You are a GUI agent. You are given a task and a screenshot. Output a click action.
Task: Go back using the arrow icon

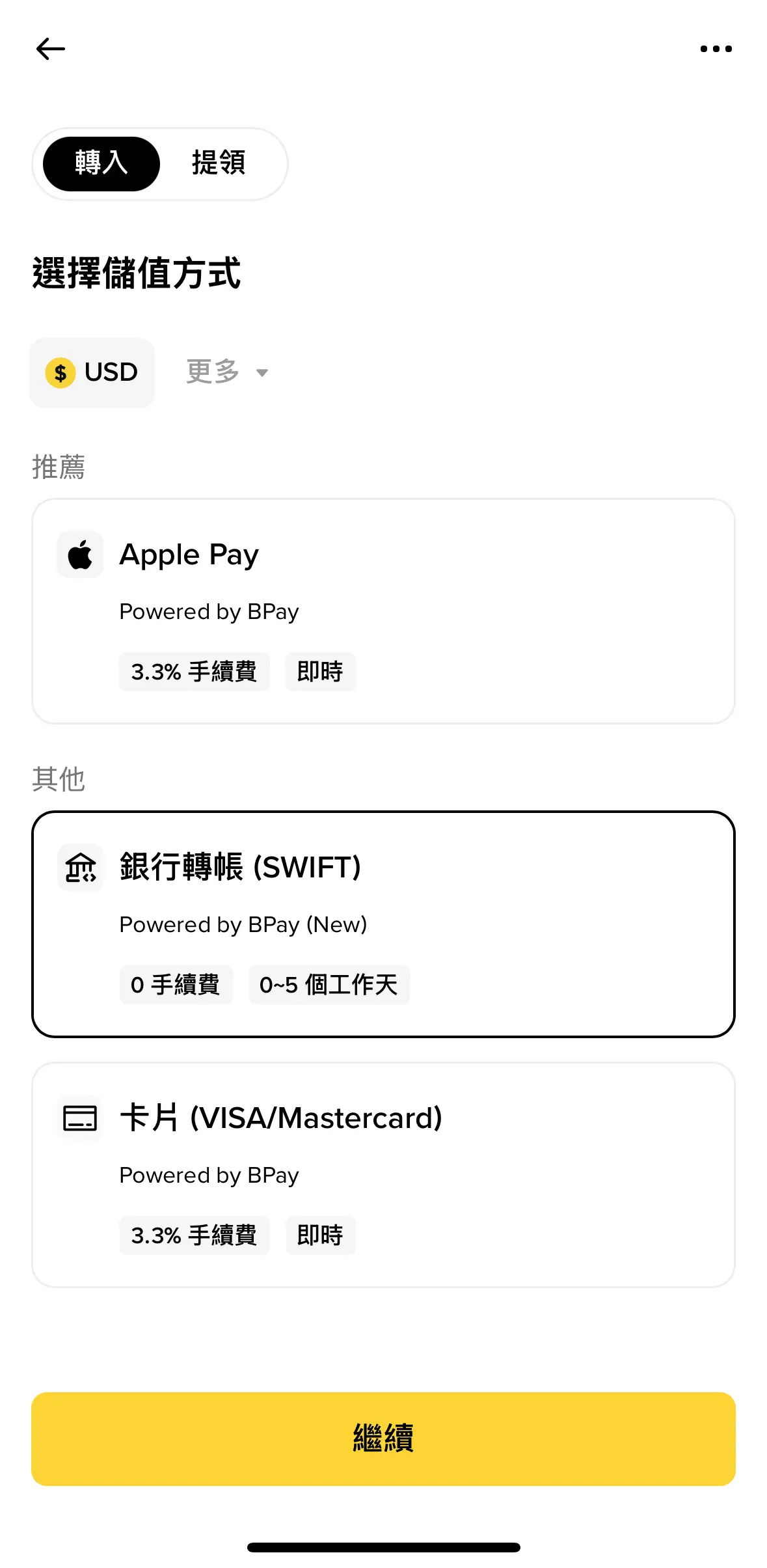[x=50, y=49]
